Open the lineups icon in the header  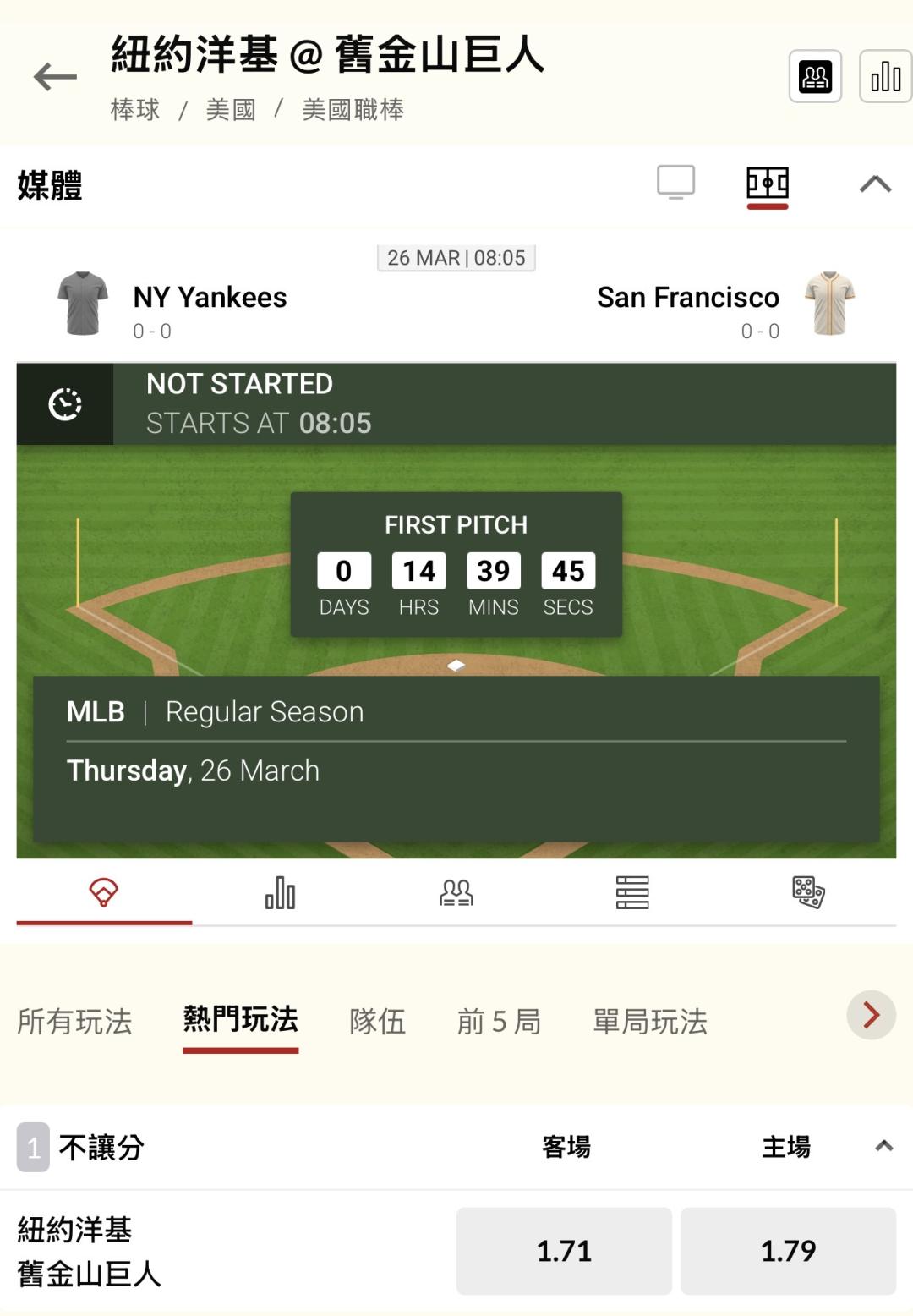coord(815,77)
